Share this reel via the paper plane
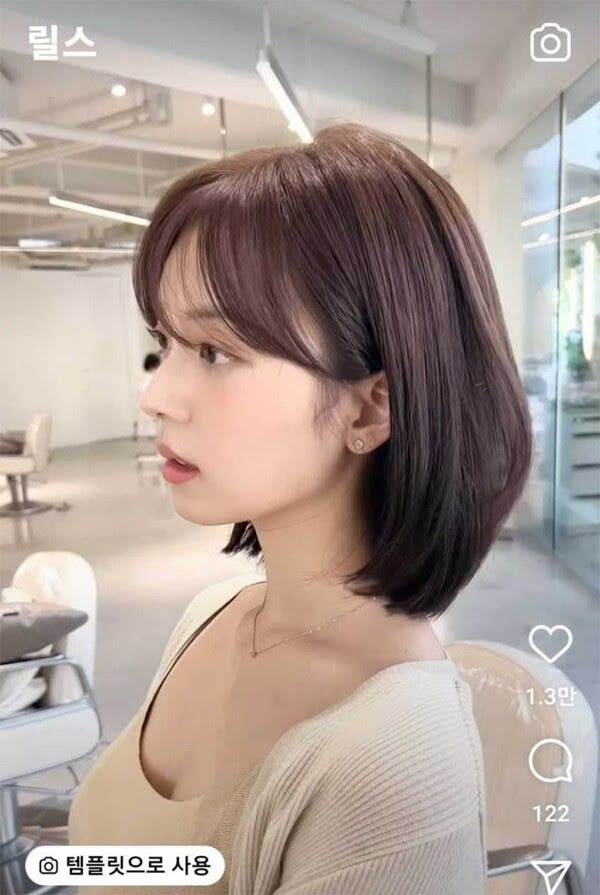This screenshot has height=895, width=600. pyautogui.click(x=551, y=875)
